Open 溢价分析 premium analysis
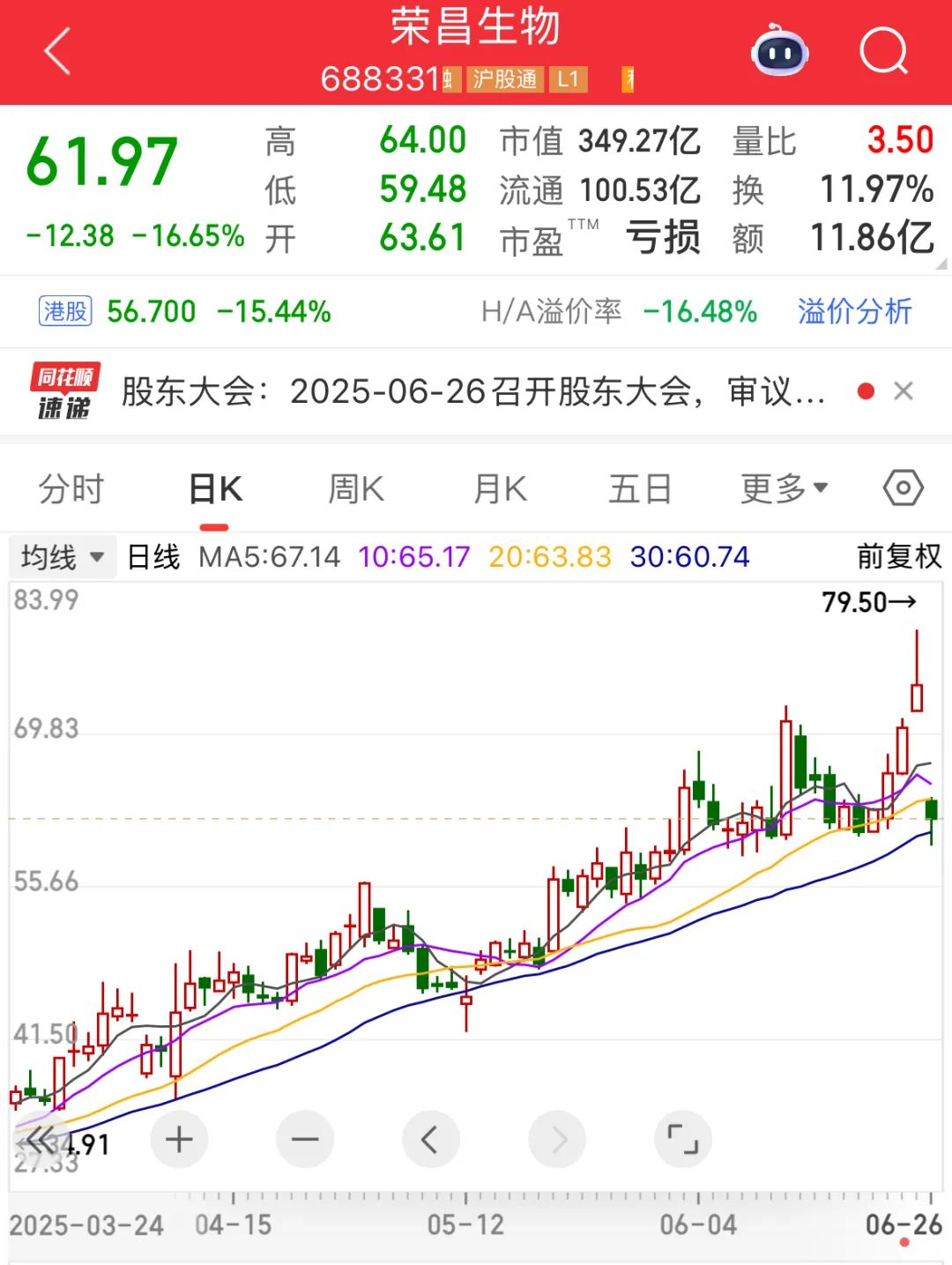The height and width of the screenshot is (1265, 952). click(854, 311)
